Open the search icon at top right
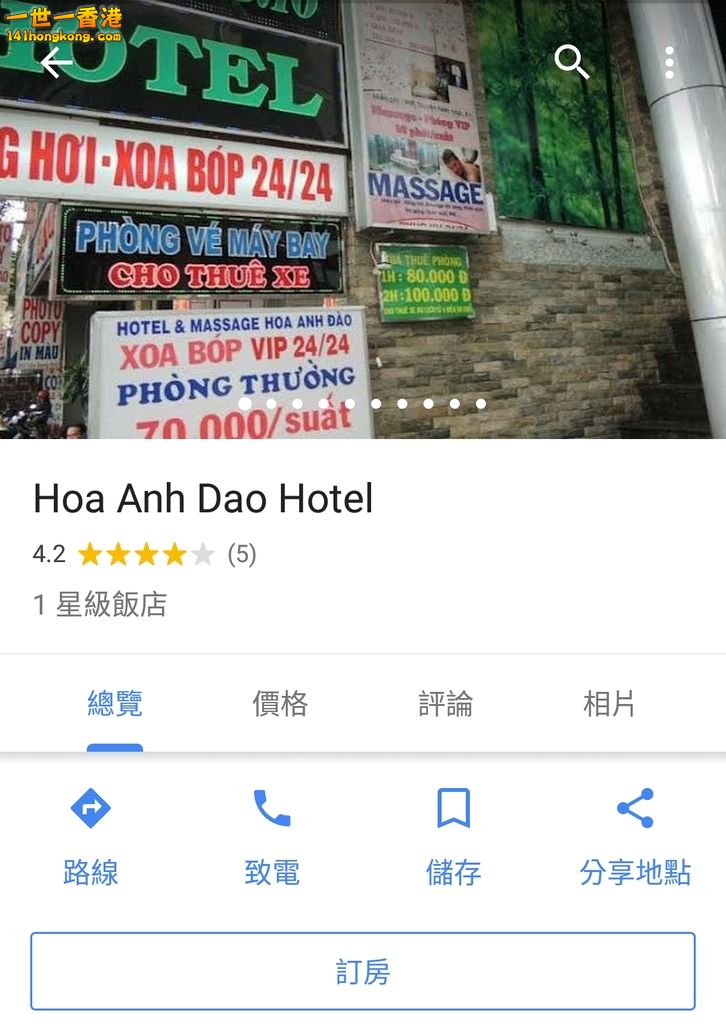The image size is (726, 1024). point(574,62)
